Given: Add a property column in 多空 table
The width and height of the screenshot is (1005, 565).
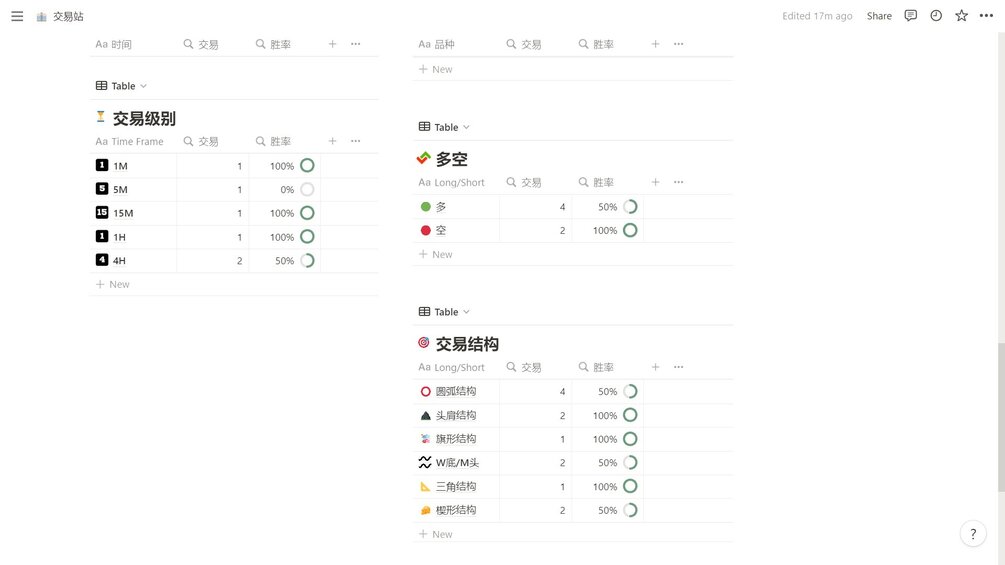Looking at the screenshot, I should [x=655, y=182].
